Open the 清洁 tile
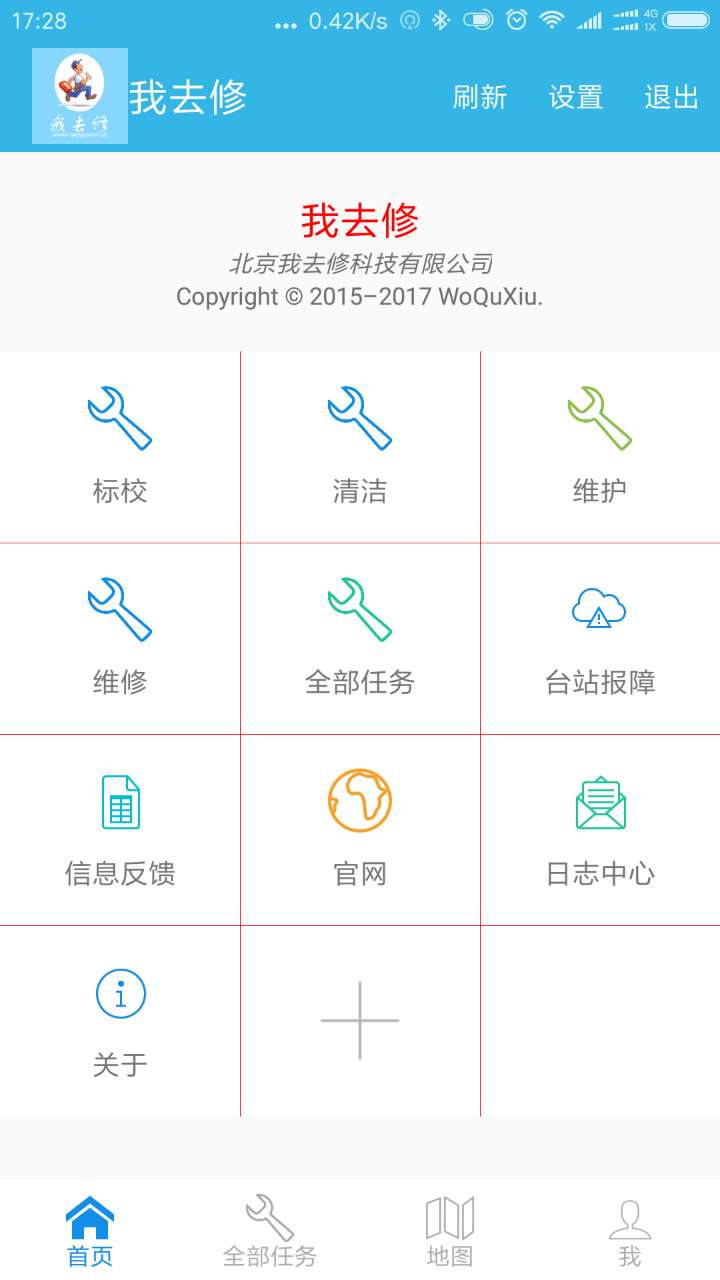The width and height of the screenshot is (720, 1280). 360,447
